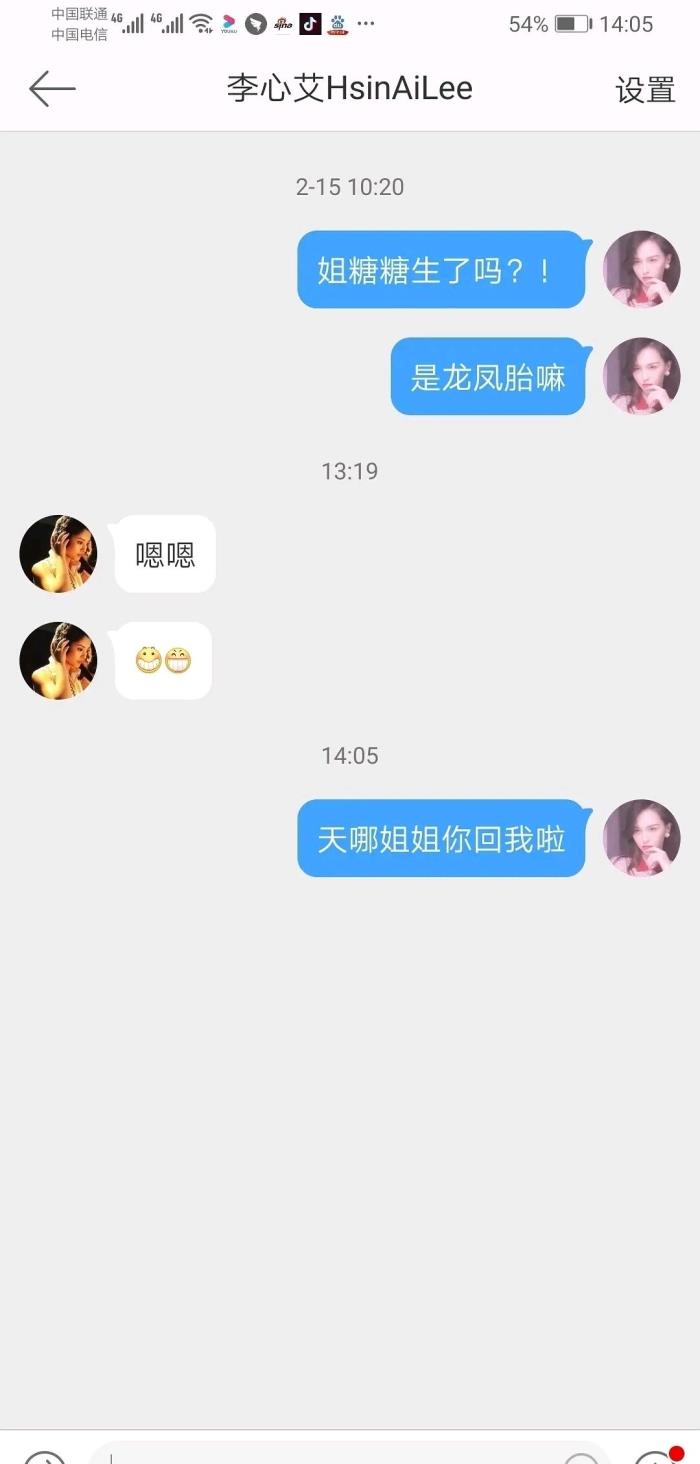The image size is (700, 1464).
Task: Focus the message input field
Action: (330, 1455)
